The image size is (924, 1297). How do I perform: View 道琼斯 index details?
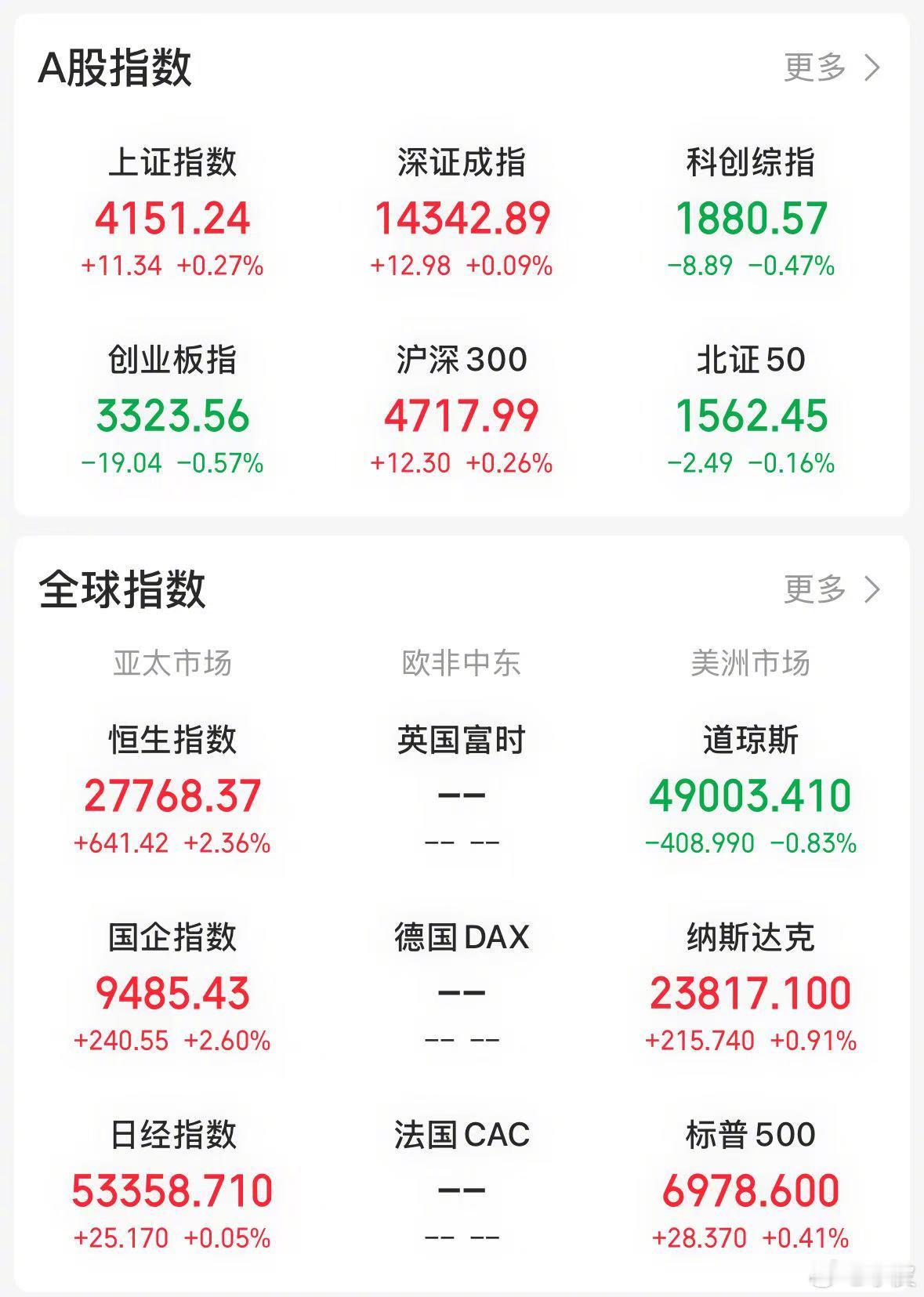click(x=752, y=792)
